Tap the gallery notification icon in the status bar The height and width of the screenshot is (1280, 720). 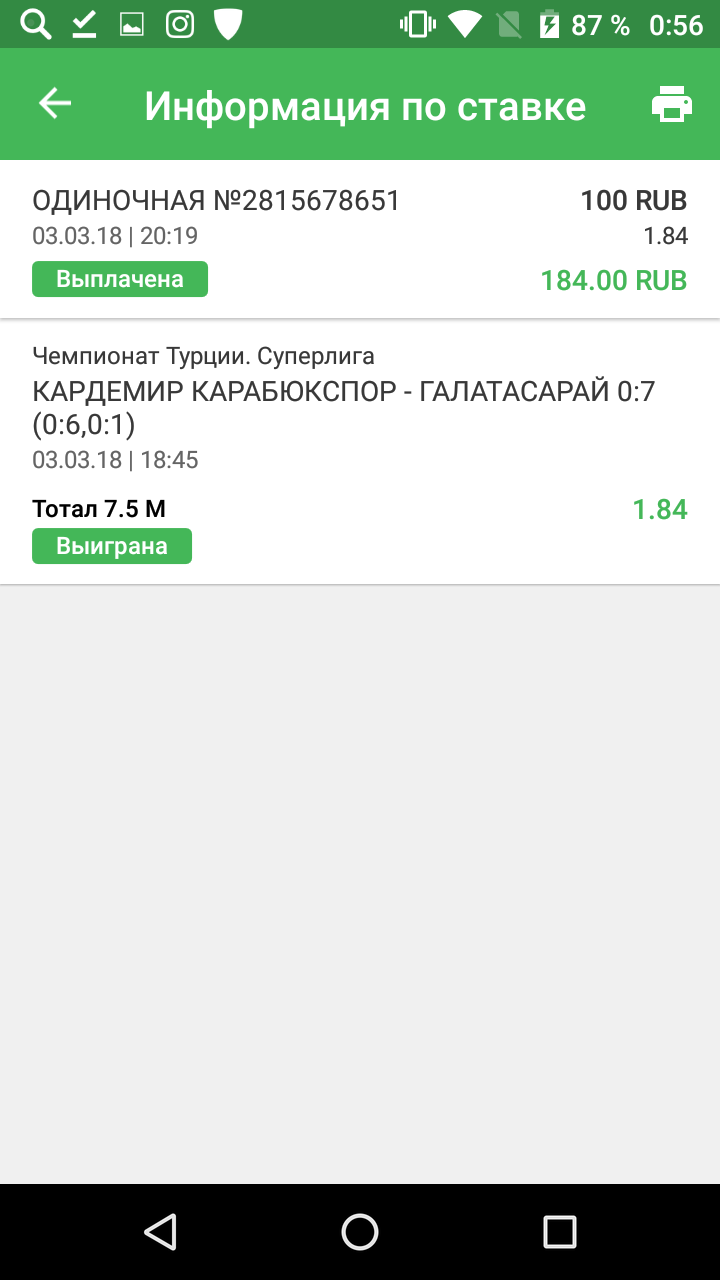point(131,22)
